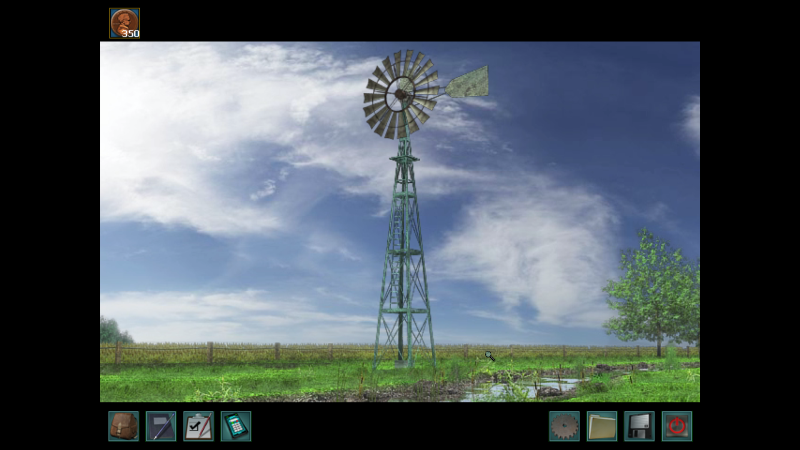
Task: Open the cell phone
Action: 236,426
